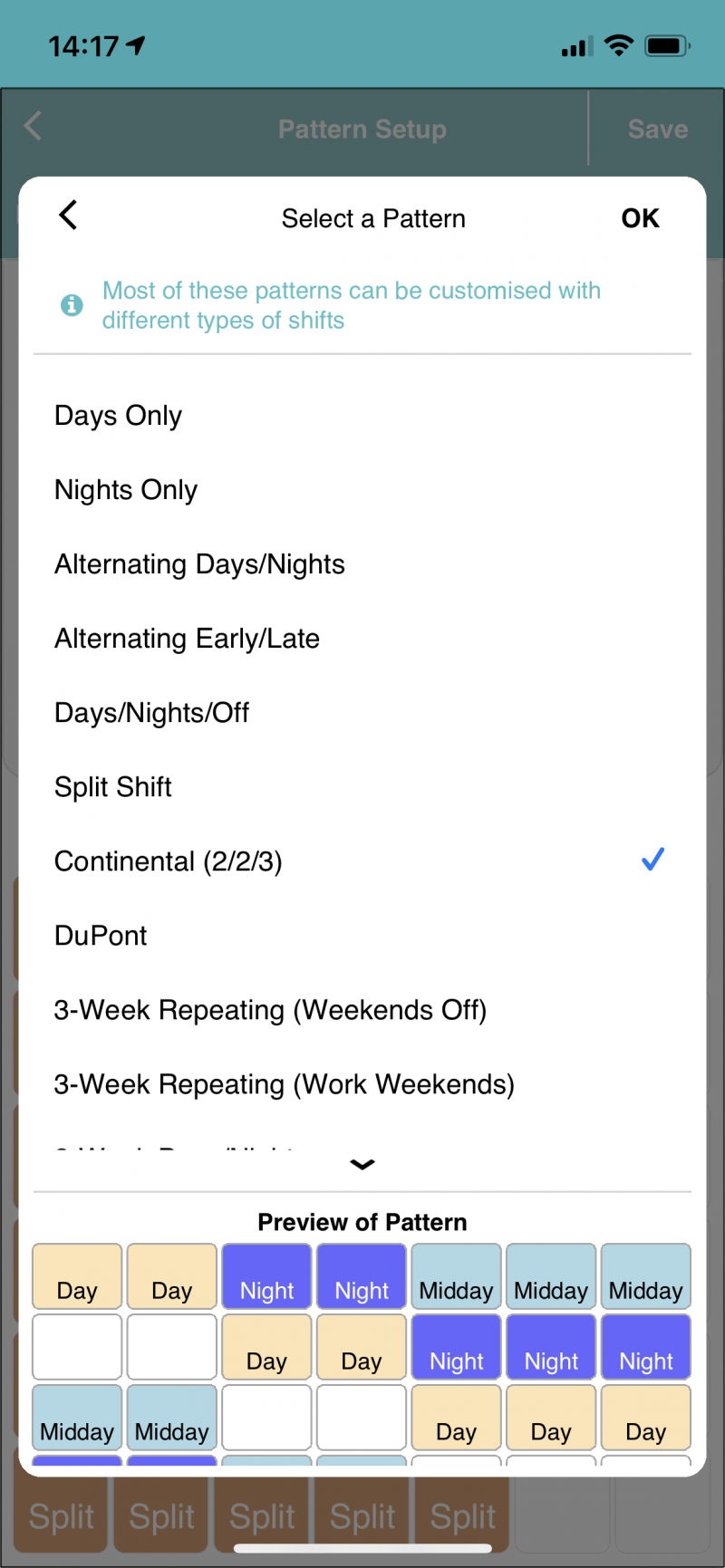
Task: Select 3-Week Repeating (Work Weekends)
Action: (285, 1083)
